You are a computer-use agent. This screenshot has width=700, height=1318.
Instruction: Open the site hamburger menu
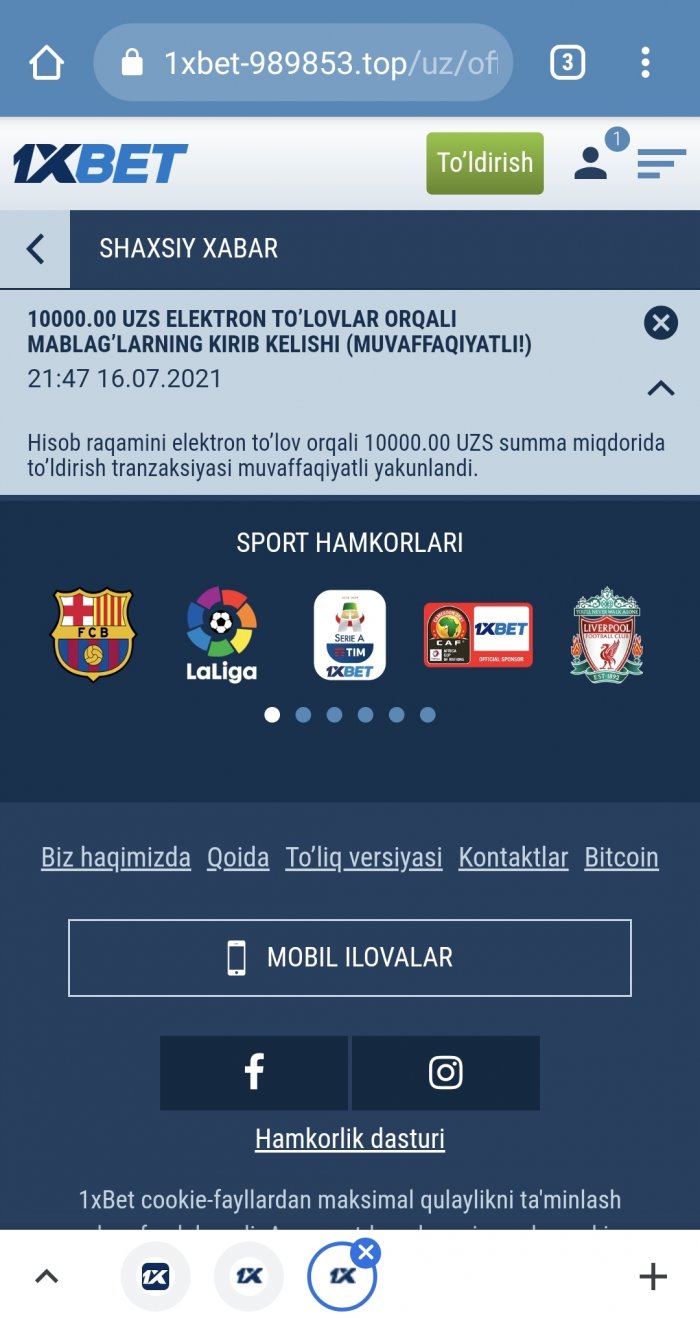pos(661,163)
